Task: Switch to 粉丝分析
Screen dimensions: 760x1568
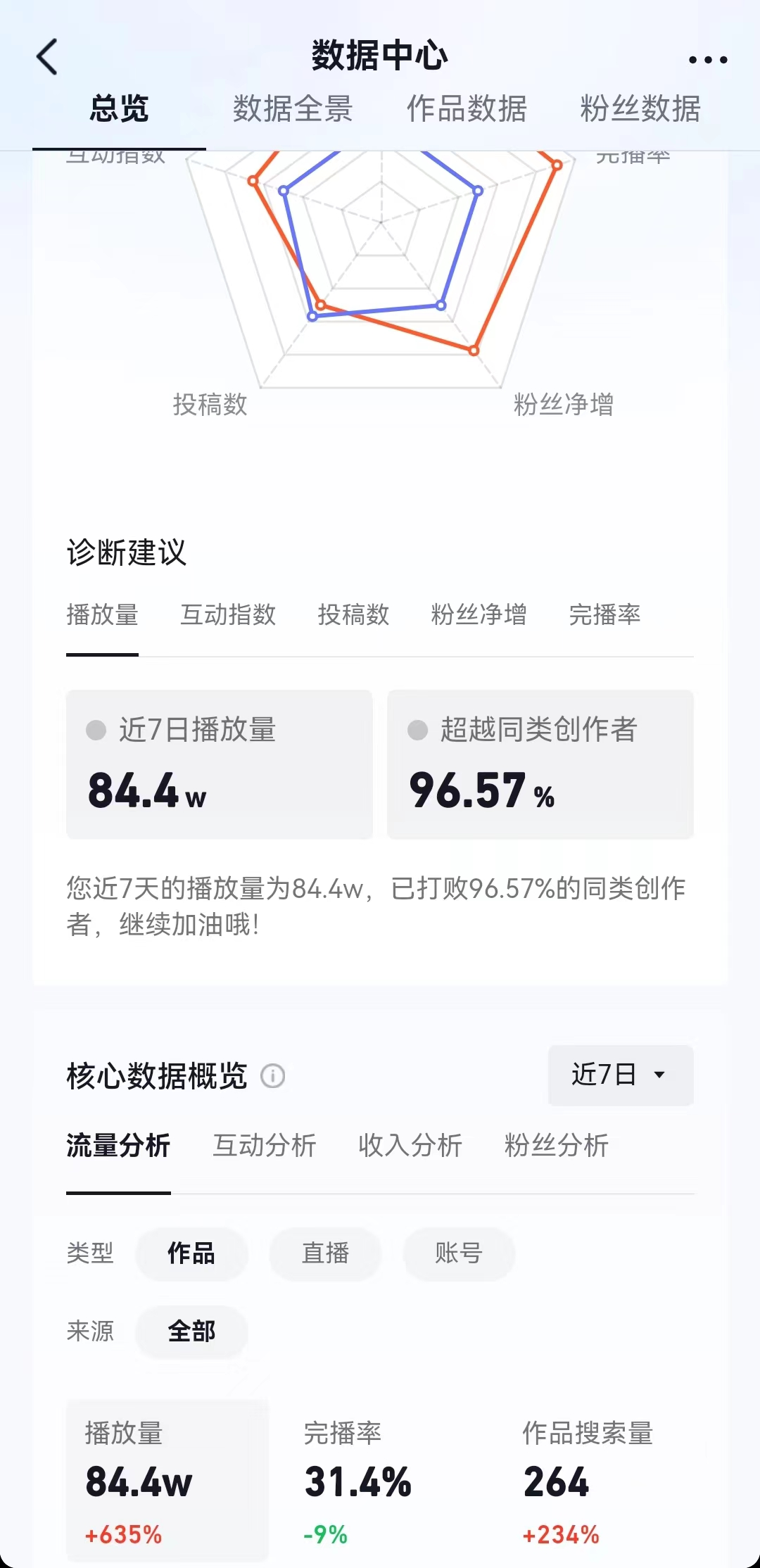Action: click(556, 1146)
